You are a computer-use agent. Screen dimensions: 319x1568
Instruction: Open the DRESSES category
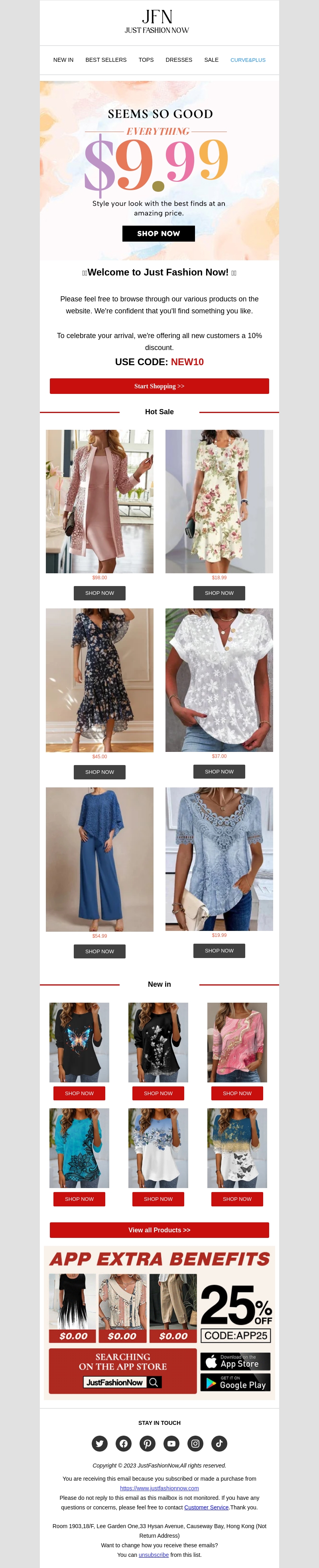[178, 60]
